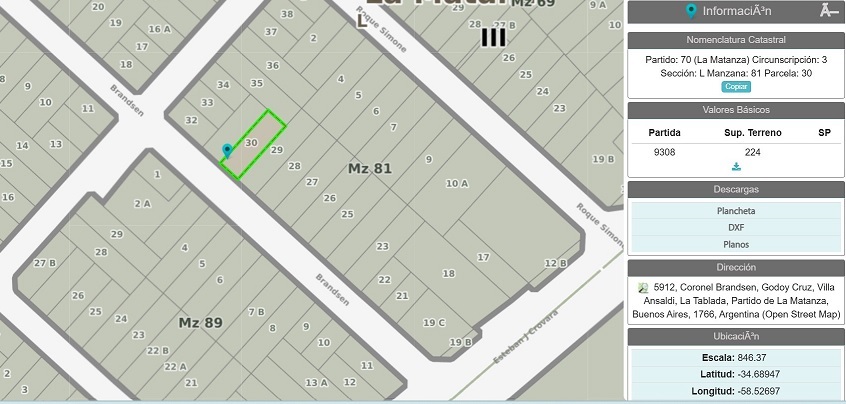The width and height of the screenshot is (846, 404).
Task: Tap the blue location marker on parcel 30
Action: (x=227, y=150)
